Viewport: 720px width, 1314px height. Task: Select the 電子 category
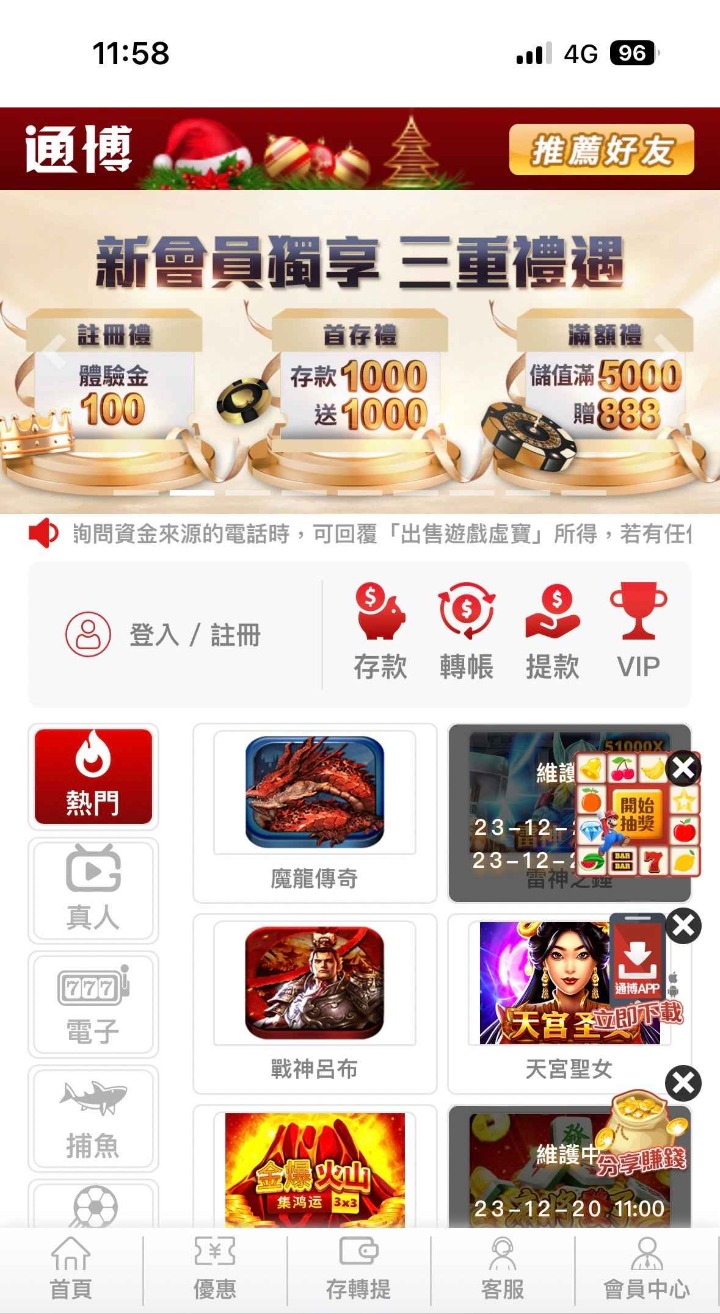[x=93, y=1004]
